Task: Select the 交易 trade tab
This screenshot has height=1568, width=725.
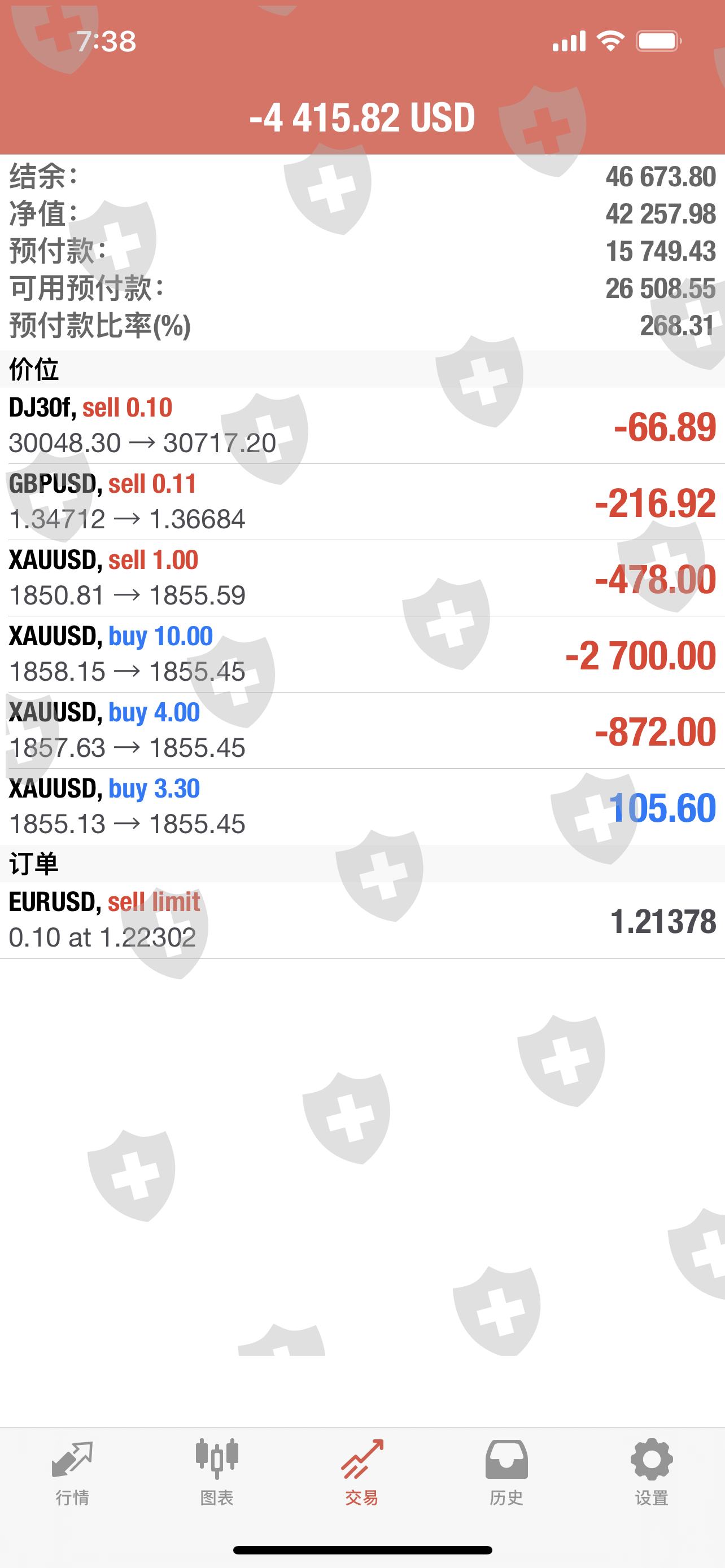Action: point(362,1470)
